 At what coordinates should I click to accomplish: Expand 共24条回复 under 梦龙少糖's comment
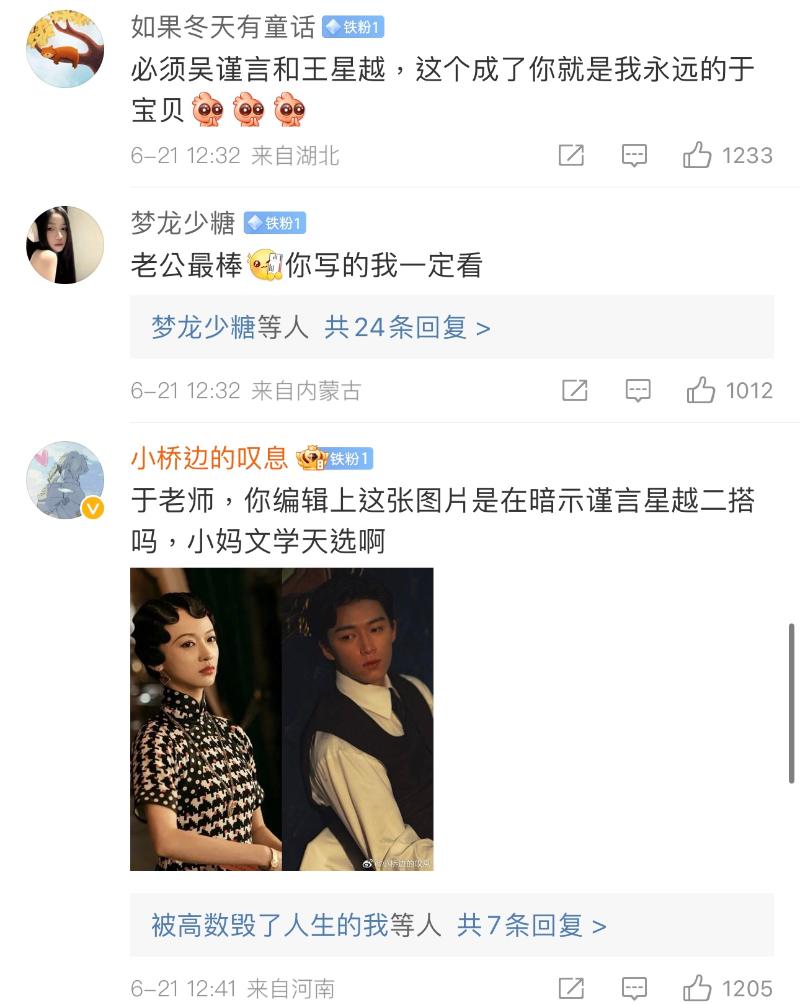pos(407,327)
